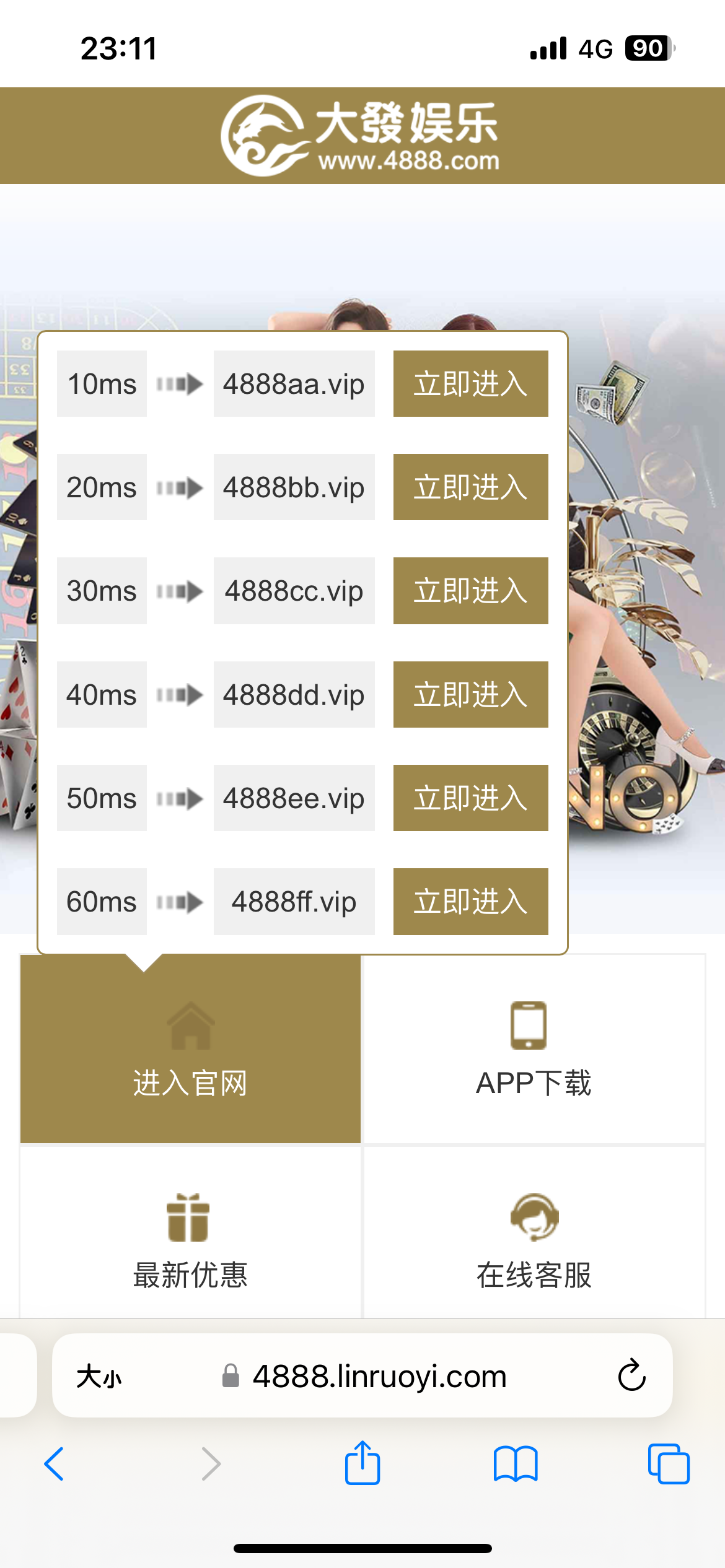725x1568 pixels.
Task: Open Safari bookmarks
Action: (516, 1464)
